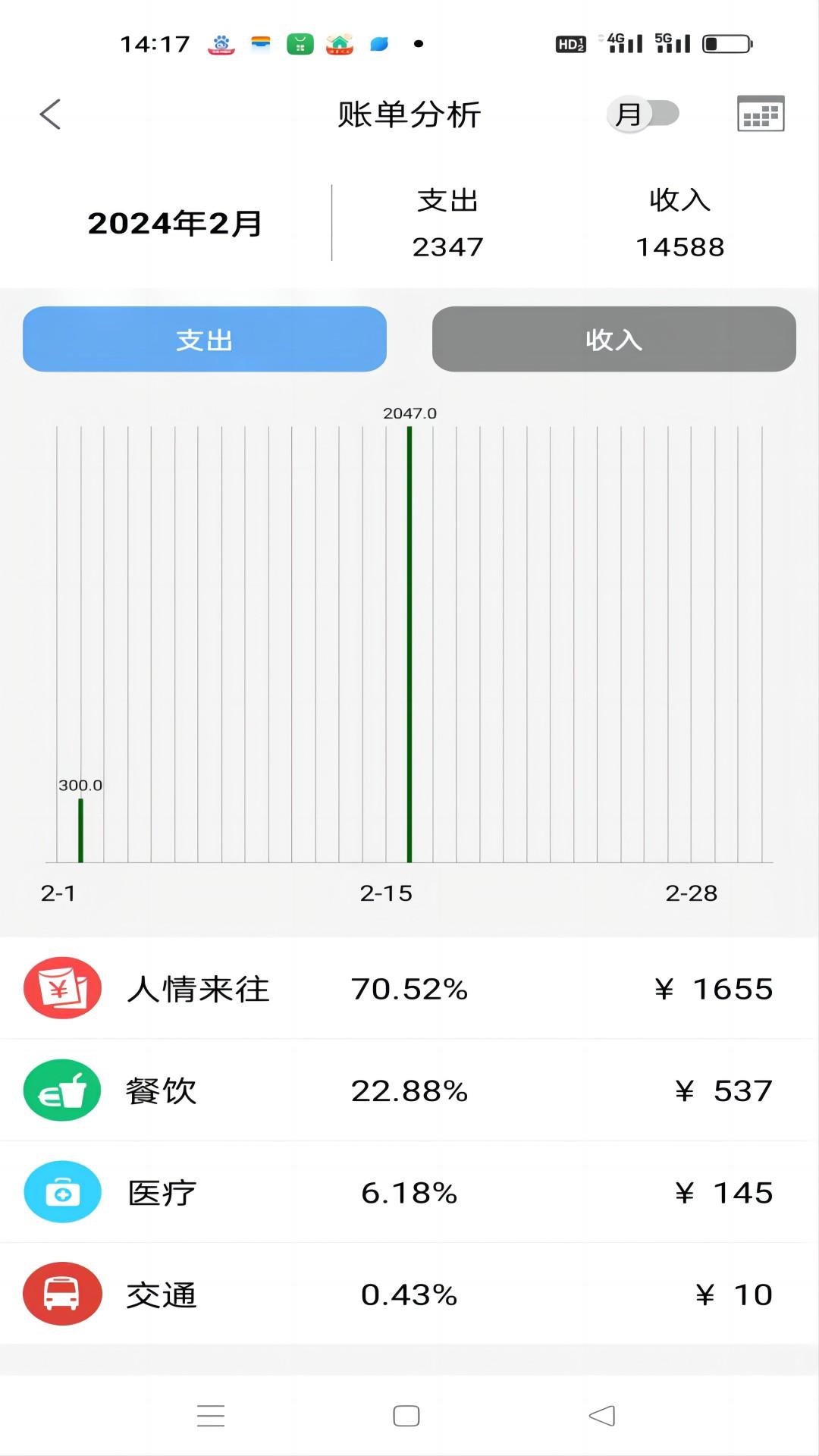Tap the 收入 value 14588 in summary

[679, 245]
